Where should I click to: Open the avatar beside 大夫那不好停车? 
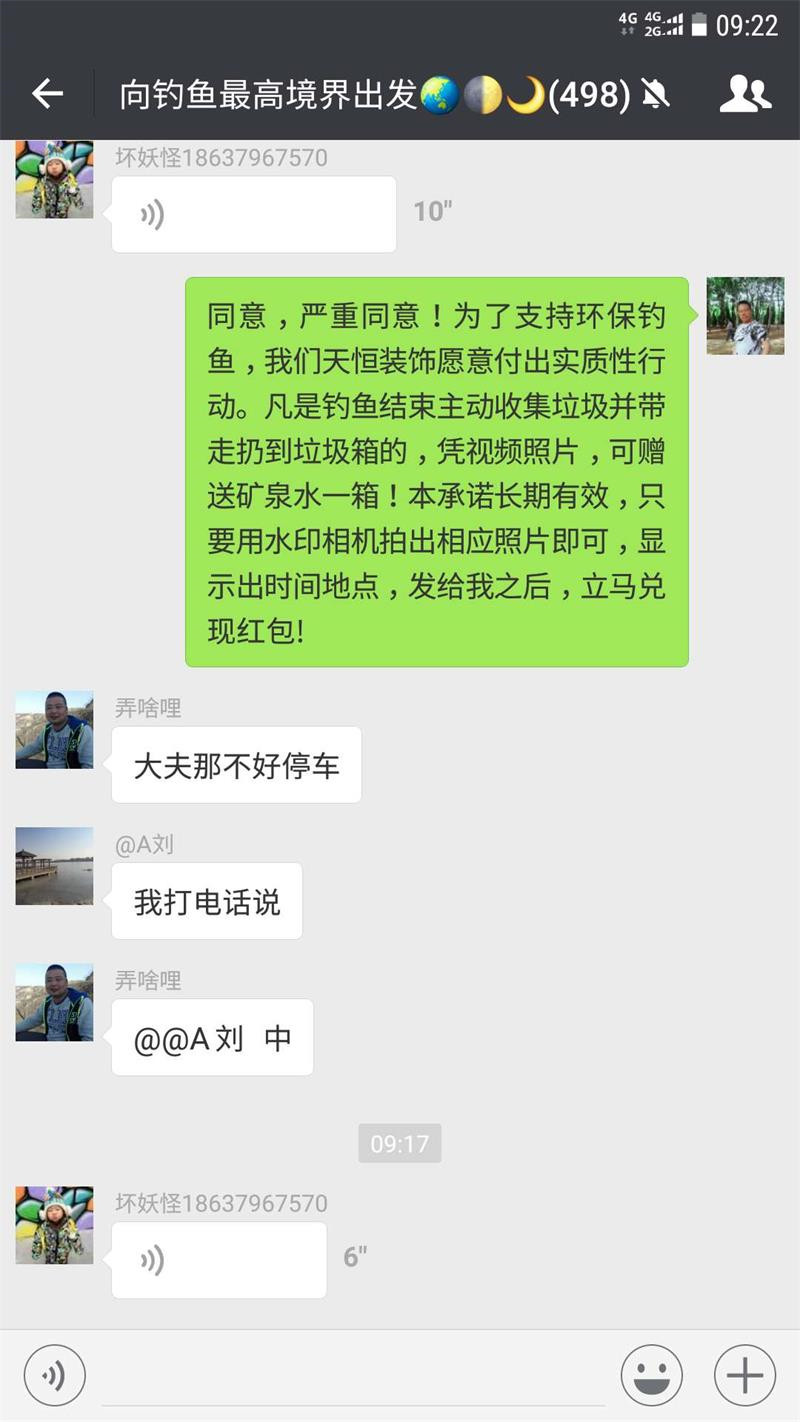(x=54, y=729)
